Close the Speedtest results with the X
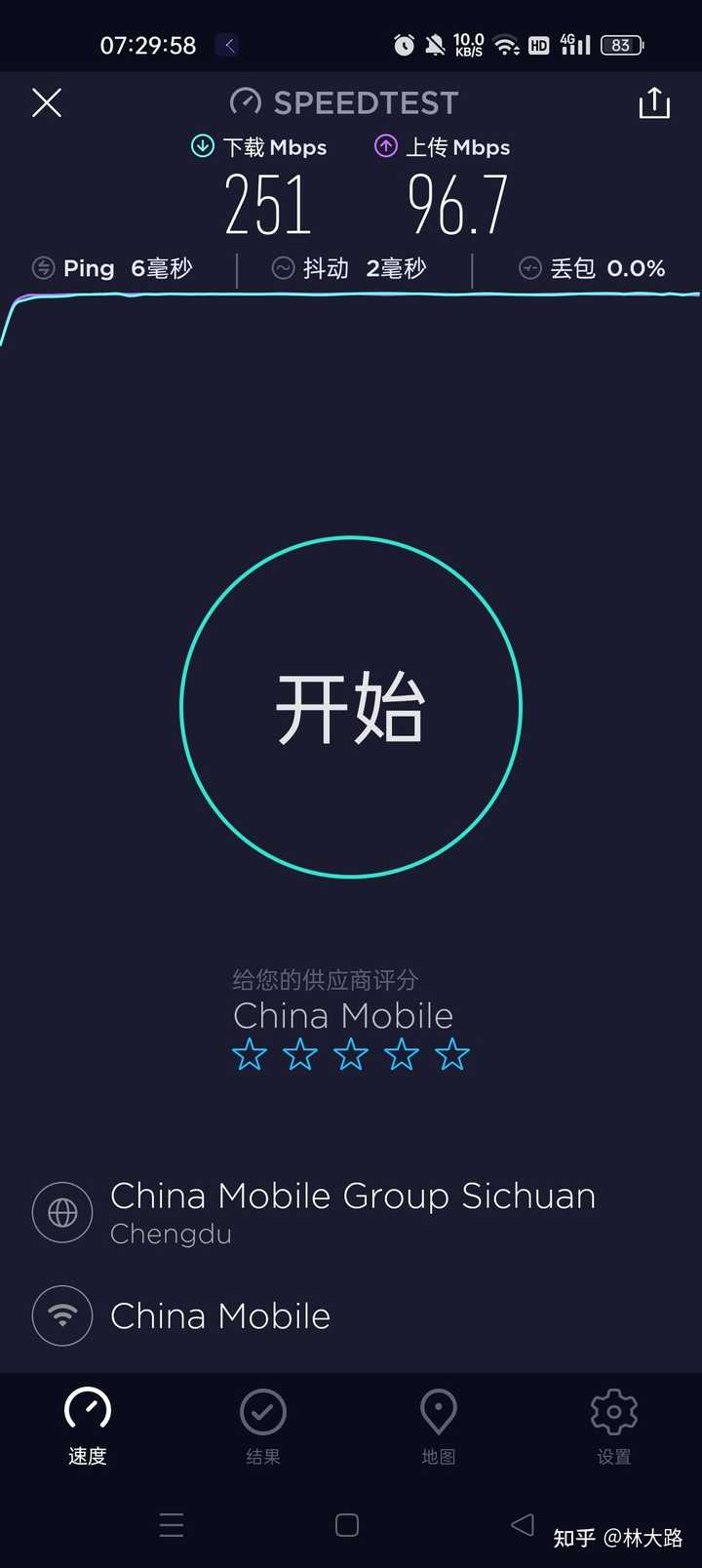The width and height of the screenshot is (702, 1568). click(x=46, y=102)
